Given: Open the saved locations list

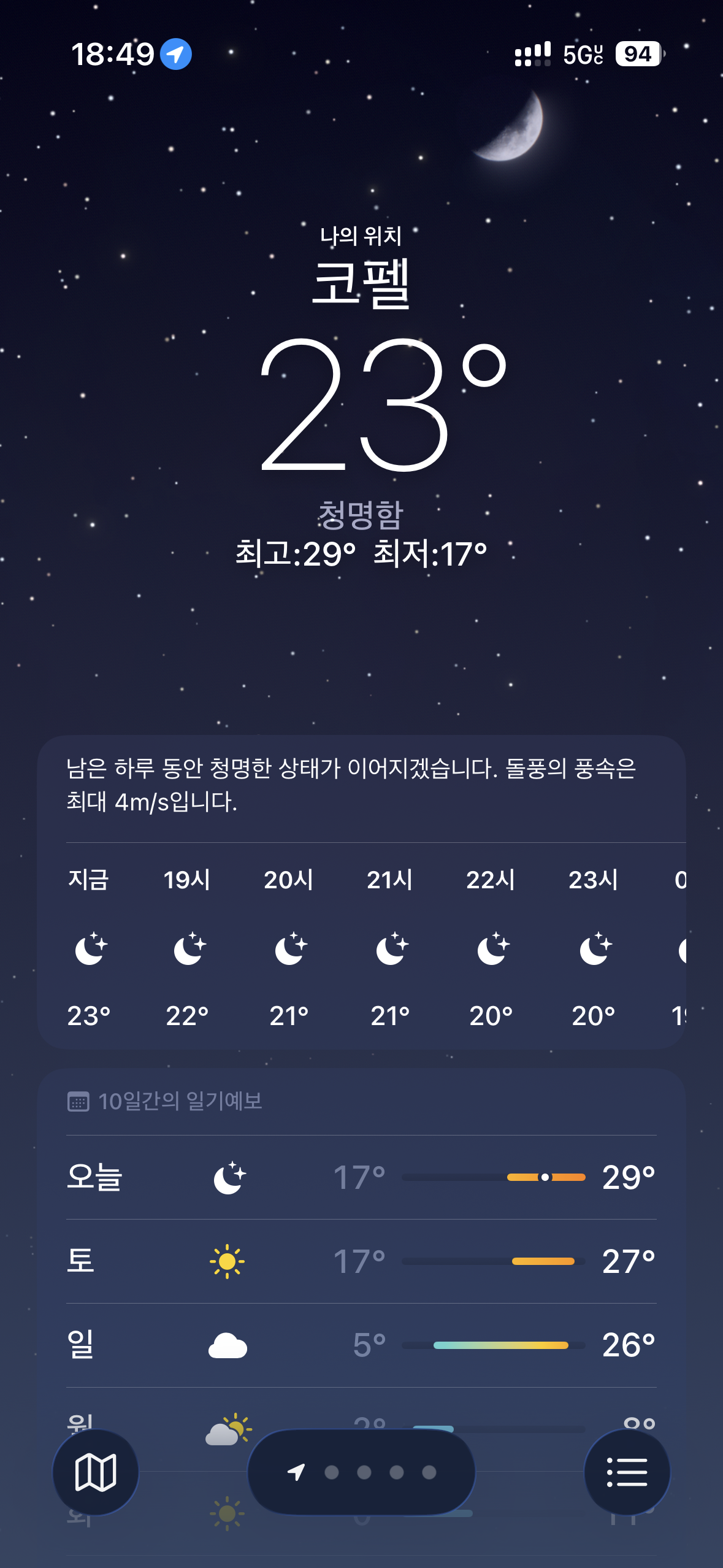Looking at the screenshot, I should coord(627,1472).
